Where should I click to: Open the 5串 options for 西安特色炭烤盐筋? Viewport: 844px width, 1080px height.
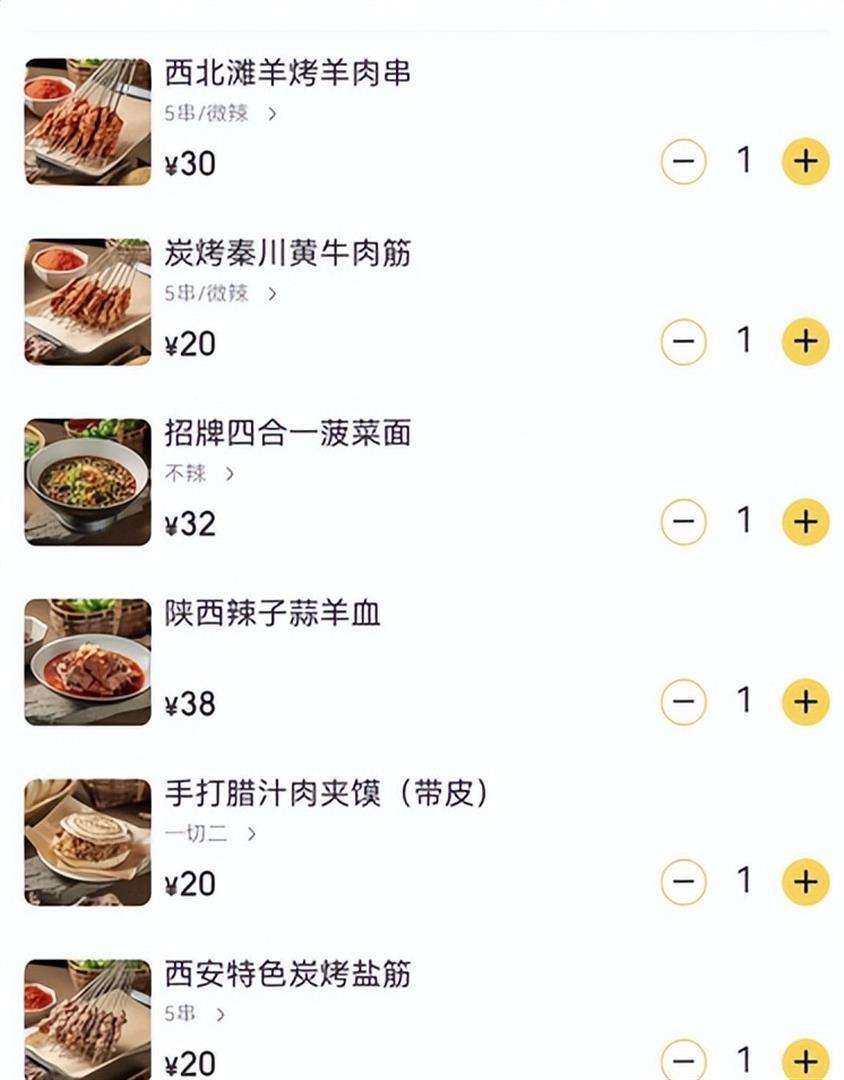point(185,1013)
